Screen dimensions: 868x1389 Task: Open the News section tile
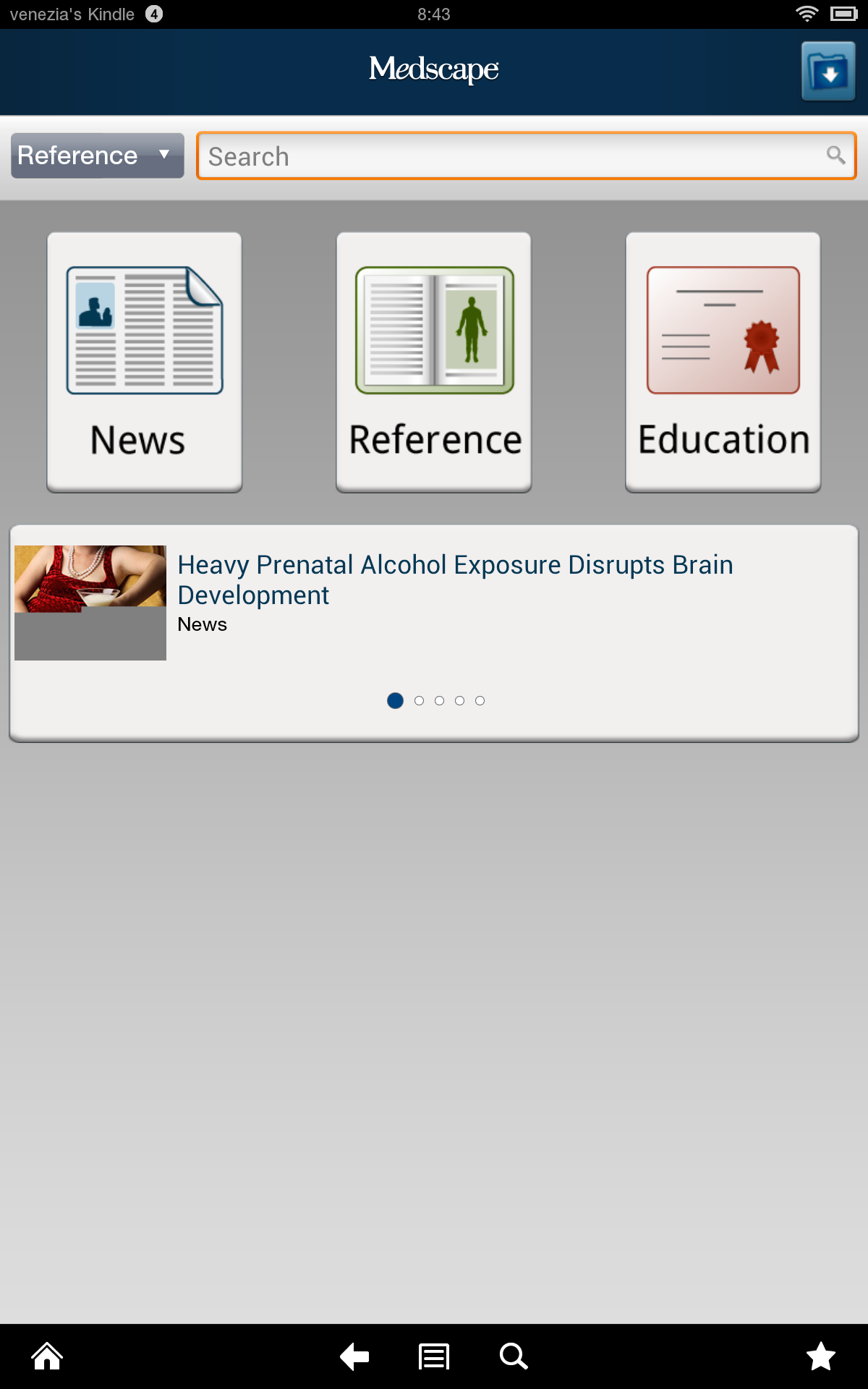[145, 362]
